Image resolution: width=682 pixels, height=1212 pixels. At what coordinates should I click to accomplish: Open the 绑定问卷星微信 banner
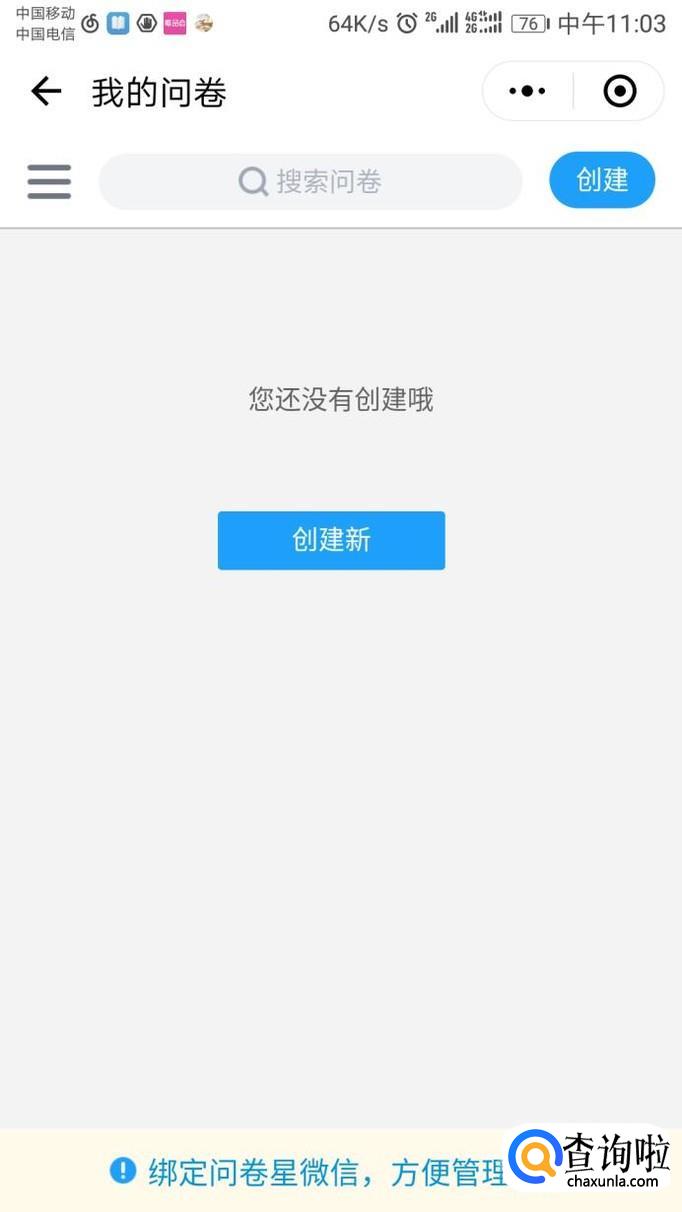click(x=310, y=1172)
